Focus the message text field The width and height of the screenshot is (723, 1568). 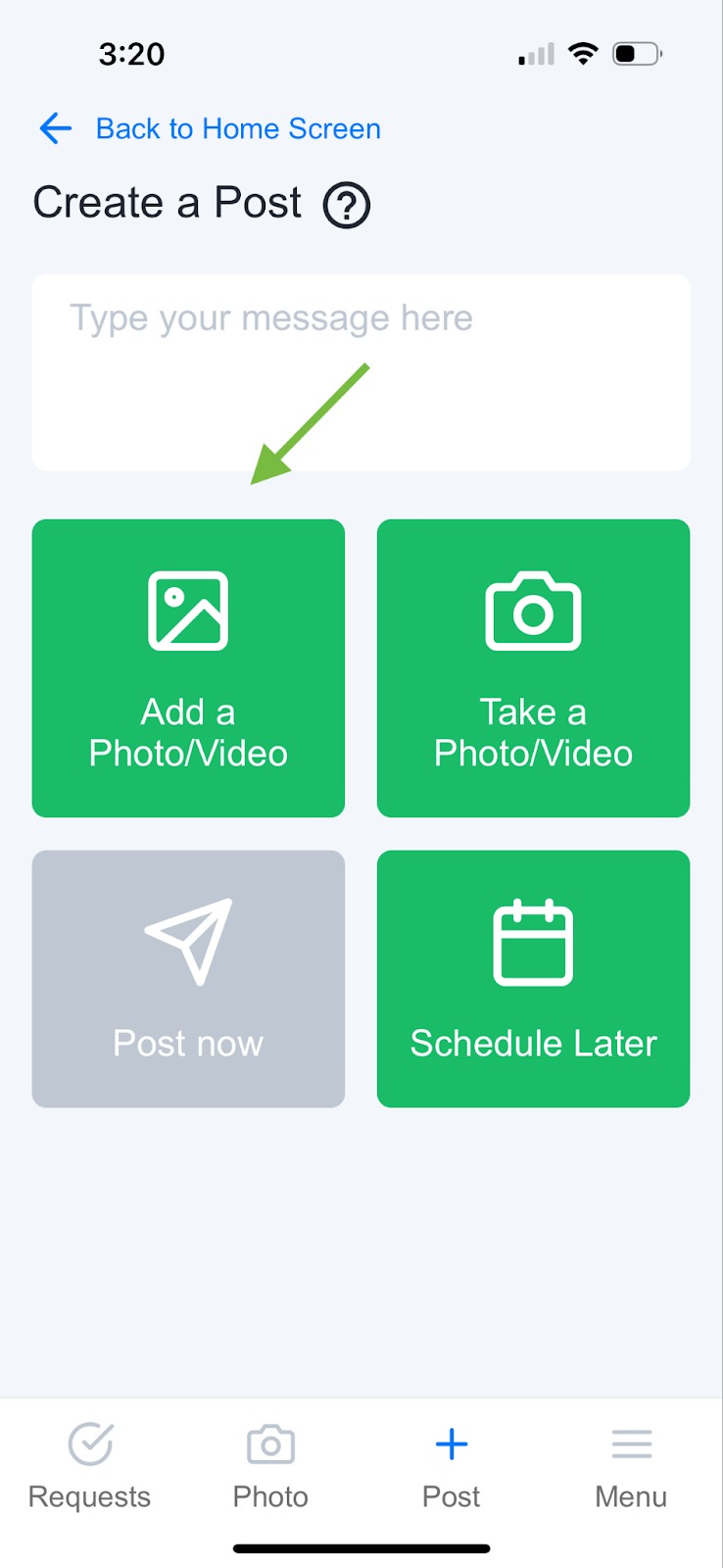coord(361,372)
